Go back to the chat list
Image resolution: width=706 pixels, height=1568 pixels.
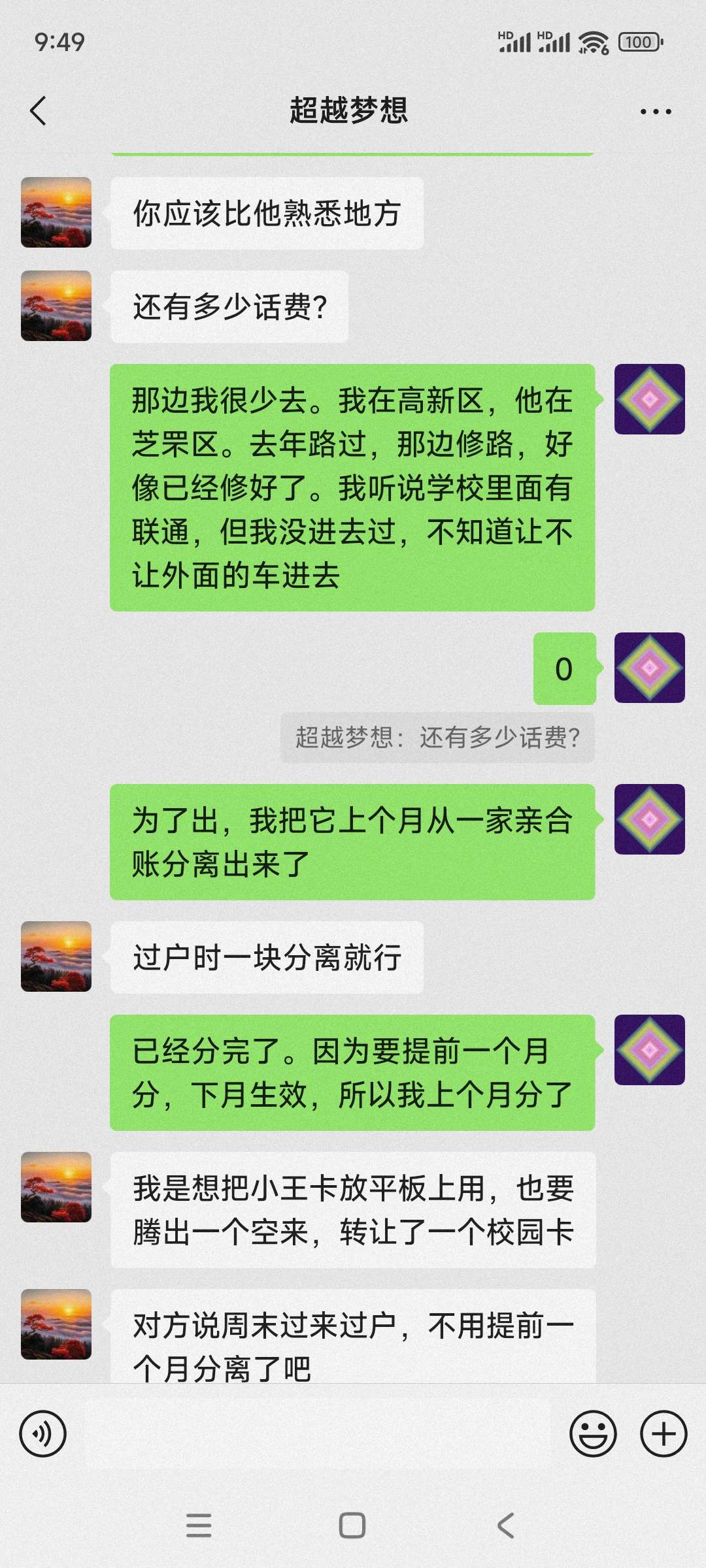tap(39, 110)
